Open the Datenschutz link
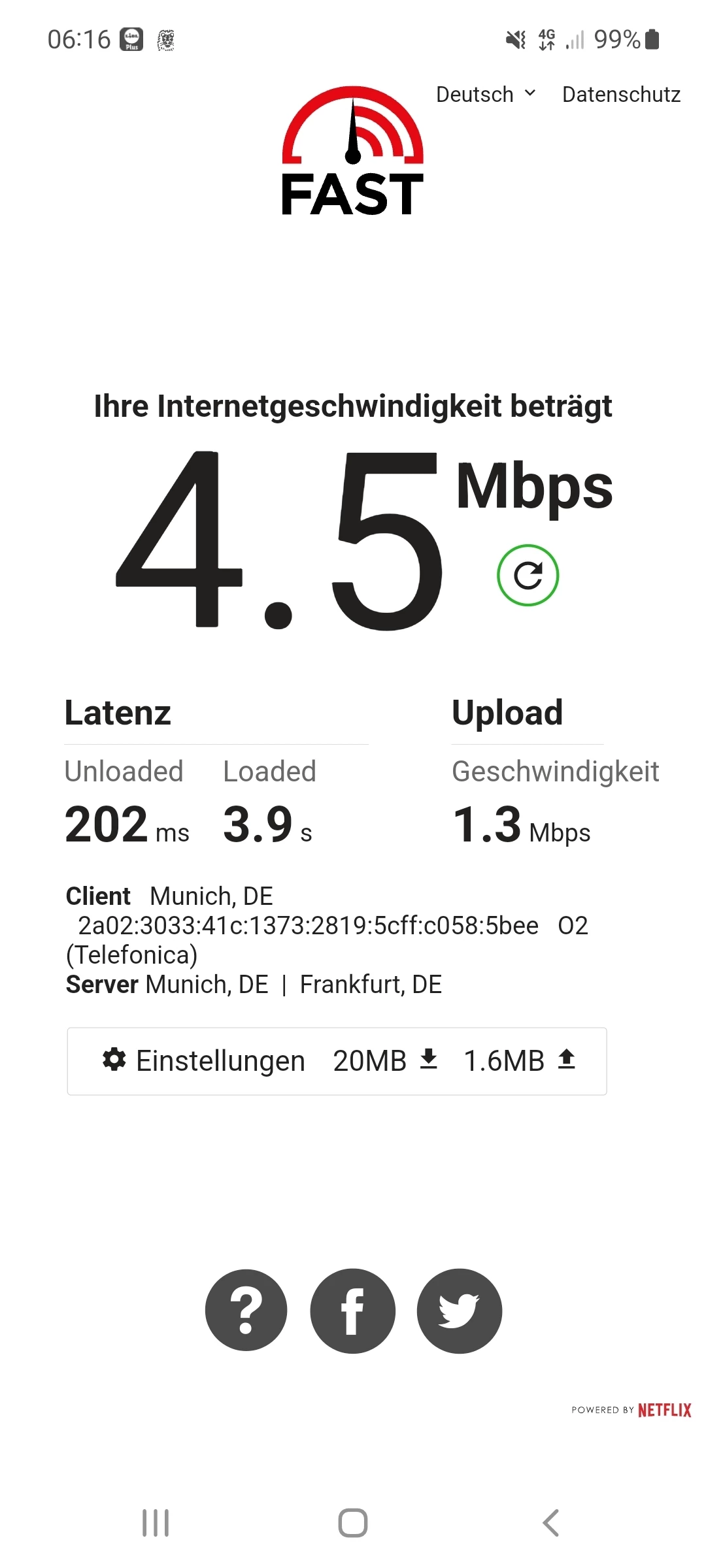This screenshot has width=706, height=1568. (621, 95)
